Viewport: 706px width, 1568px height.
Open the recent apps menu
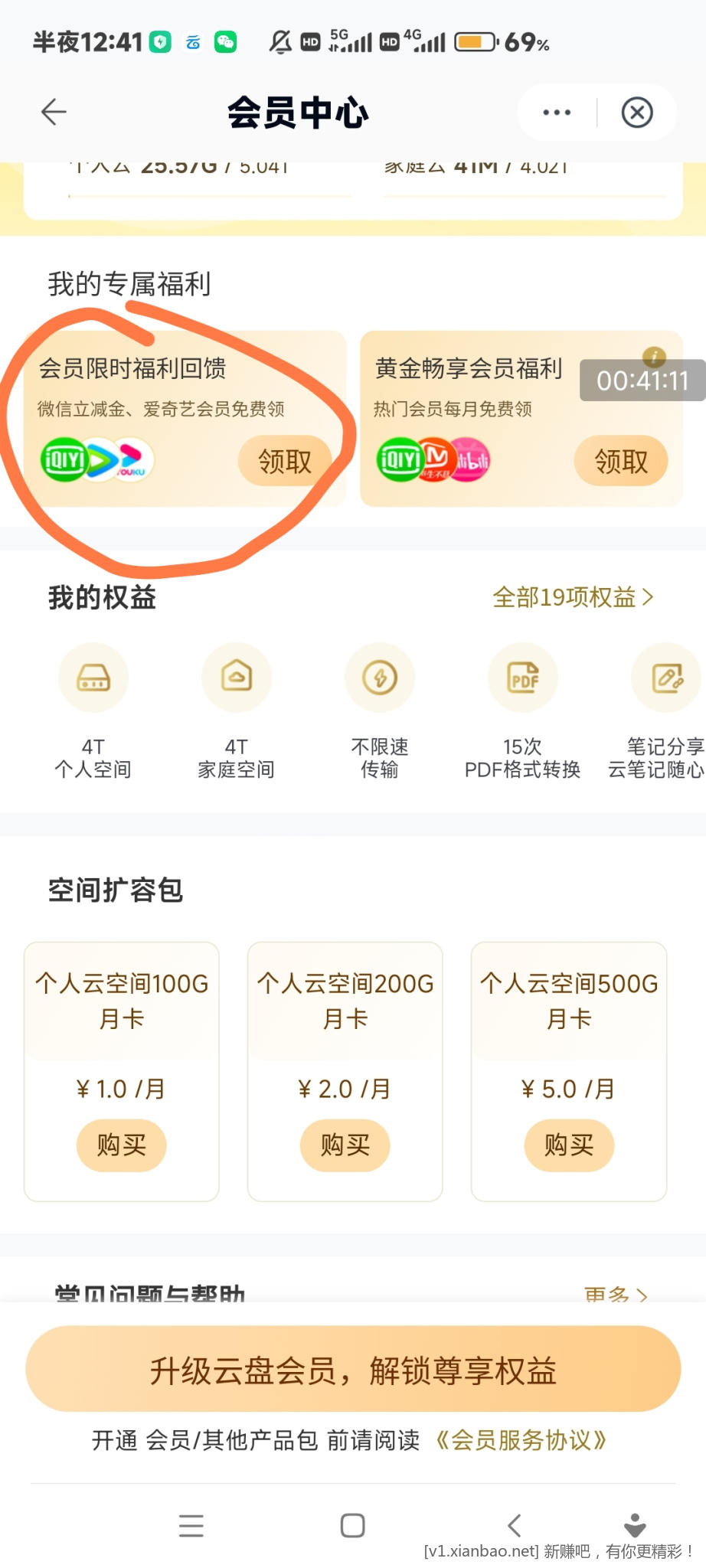(x=191, y=1526)
